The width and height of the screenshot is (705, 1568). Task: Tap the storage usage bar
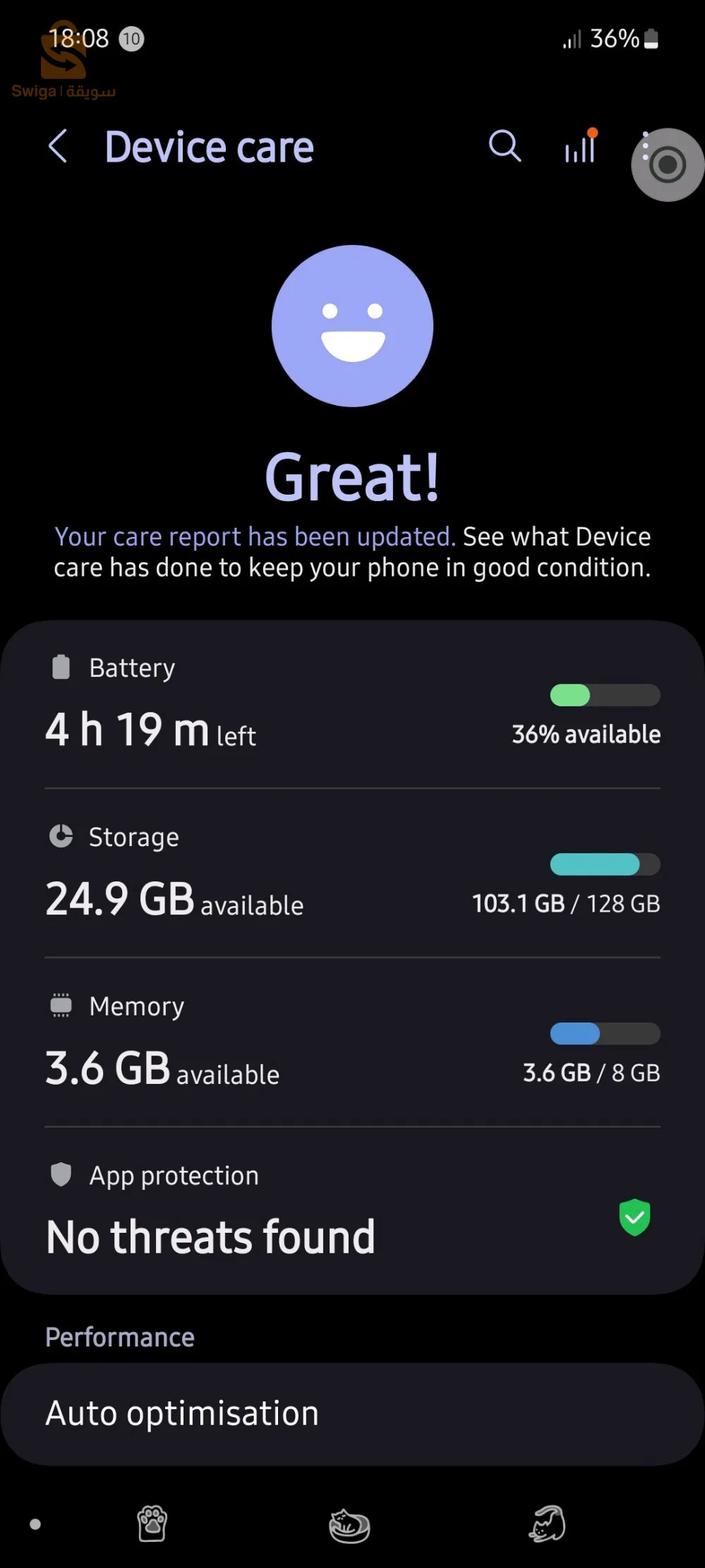click(x=605, y=864)
